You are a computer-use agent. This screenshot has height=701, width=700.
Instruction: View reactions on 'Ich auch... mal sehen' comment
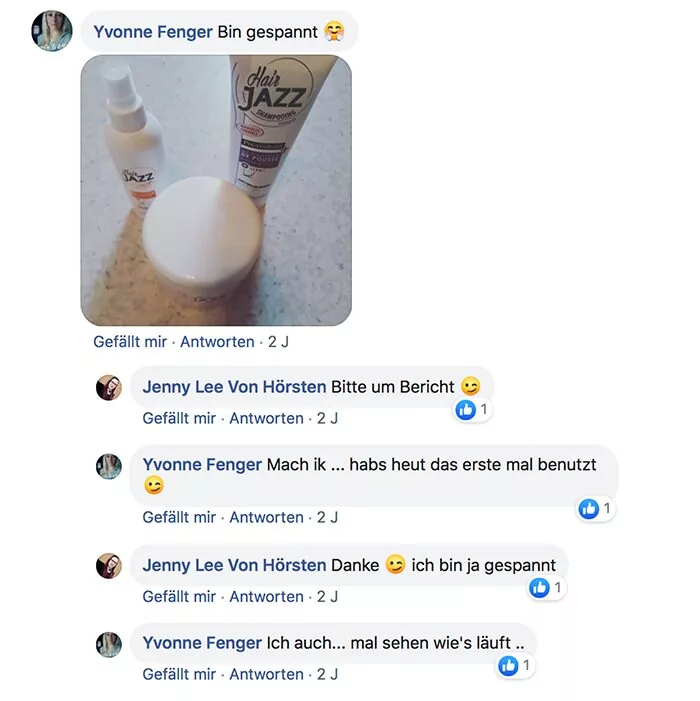click(515, 665)
